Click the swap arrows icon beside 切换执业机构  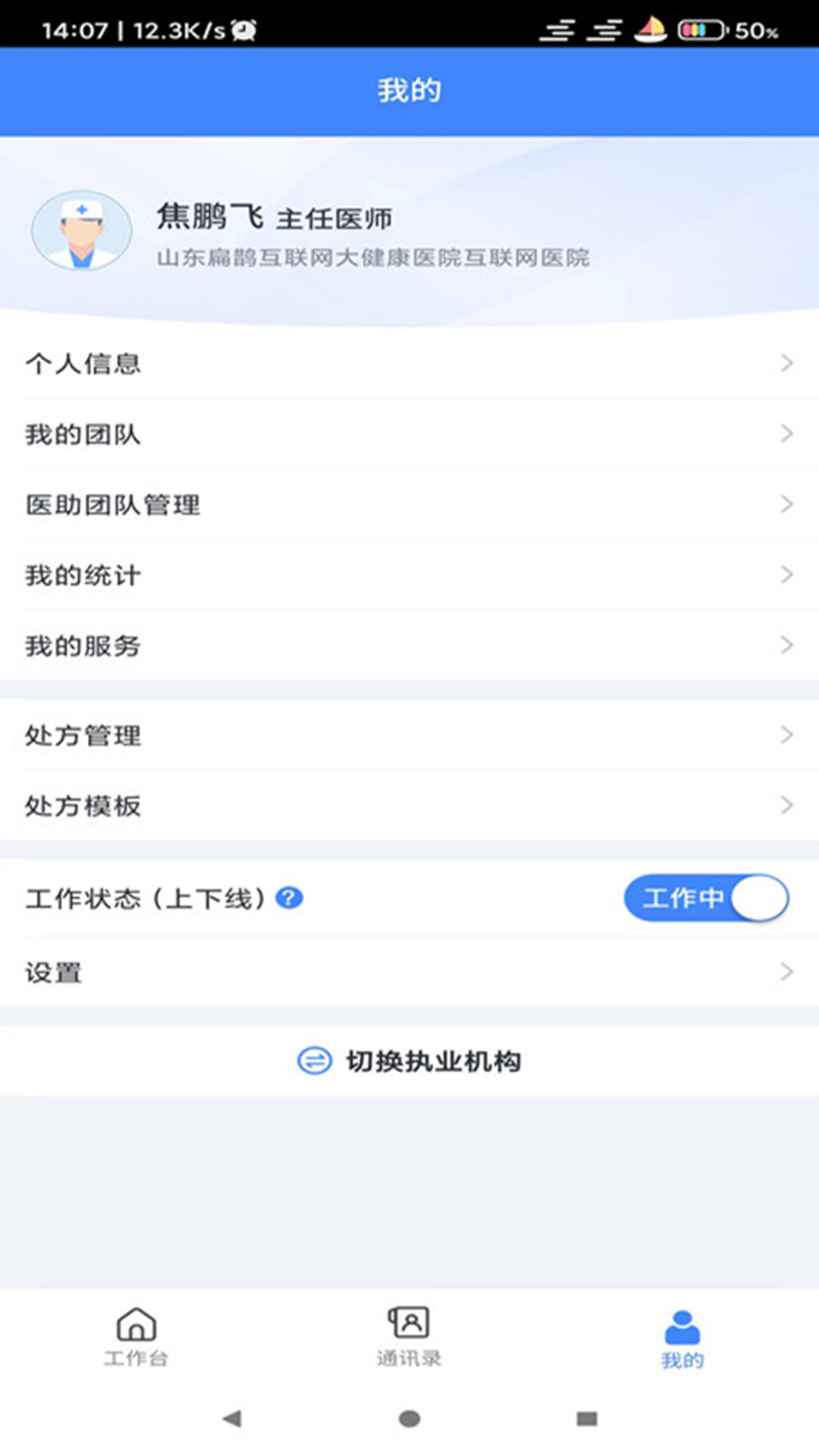[315, 1061]
